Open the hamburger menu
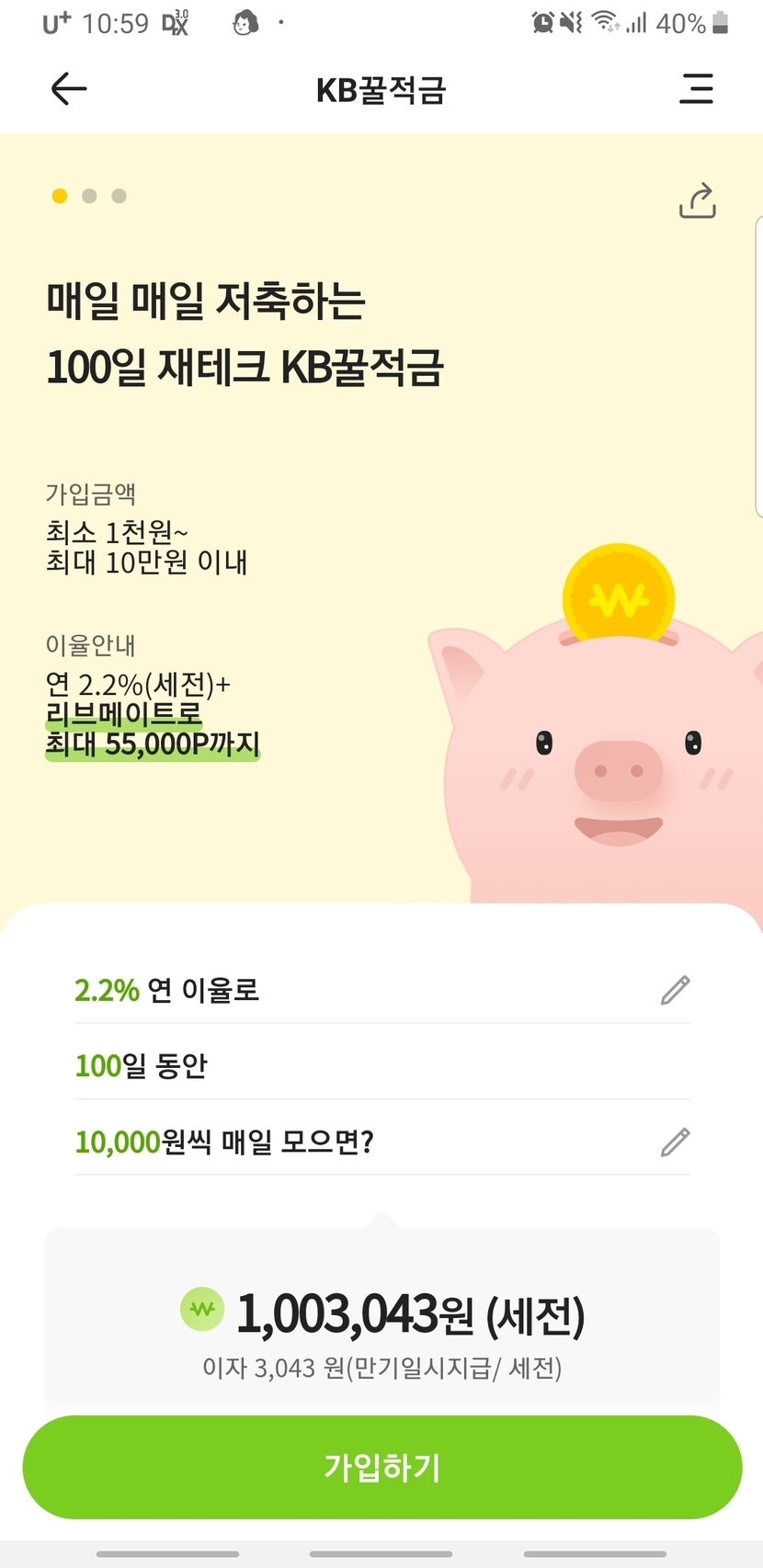The width and height of the screenshot is (763, 1568). pos(696,89)
